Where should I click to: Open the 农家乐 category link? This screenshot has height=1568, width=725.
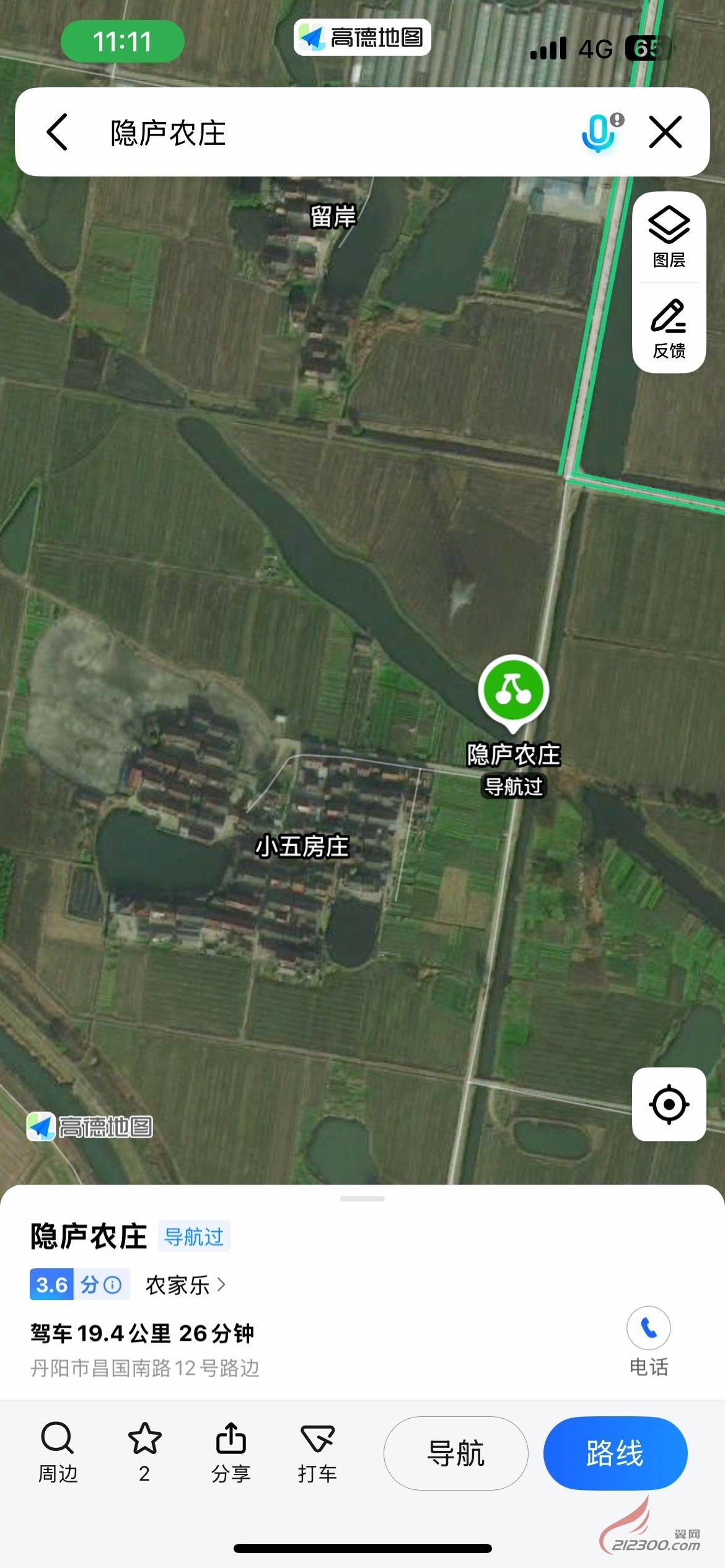tap(185, 1285)
